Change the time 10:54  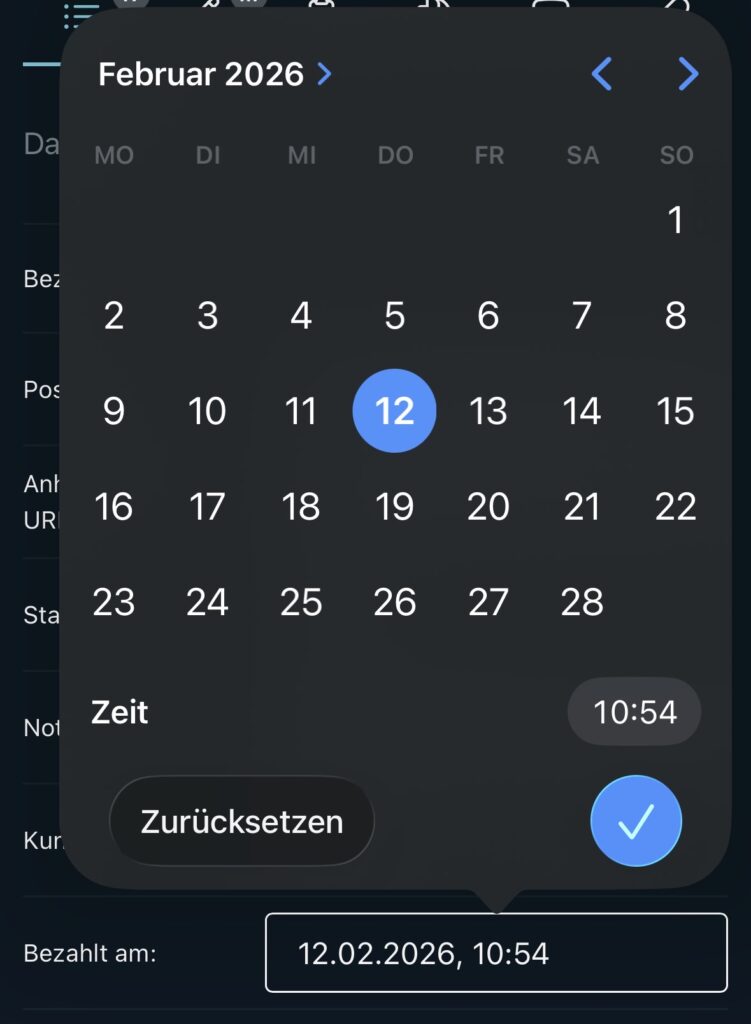[634, 712]
